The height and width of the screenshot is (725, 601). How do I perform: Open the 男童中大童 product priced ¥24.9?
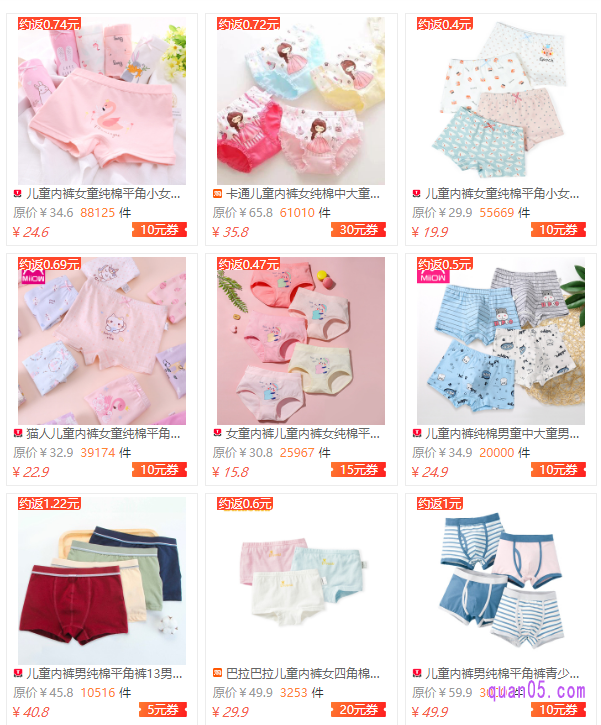500,340
